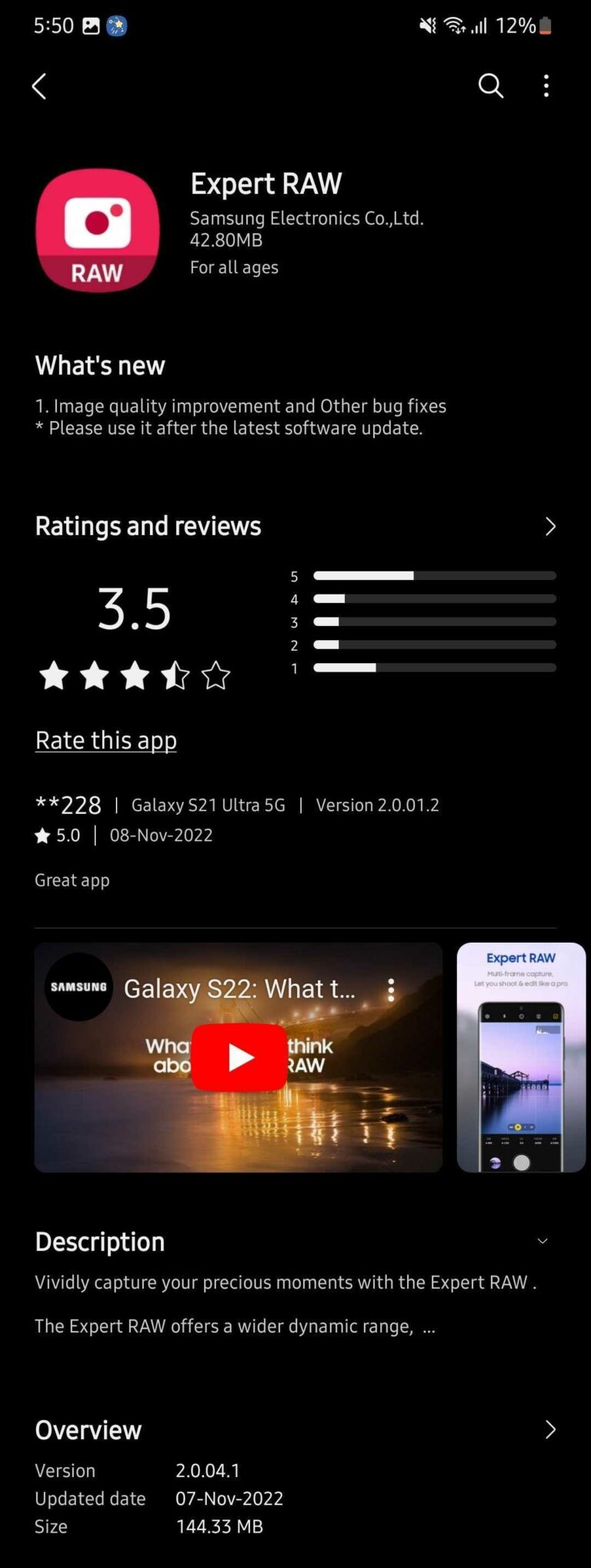Screen dimensions: 591x1568
Task: Tap the reviewer name **228
Action: tap(68, 804)
